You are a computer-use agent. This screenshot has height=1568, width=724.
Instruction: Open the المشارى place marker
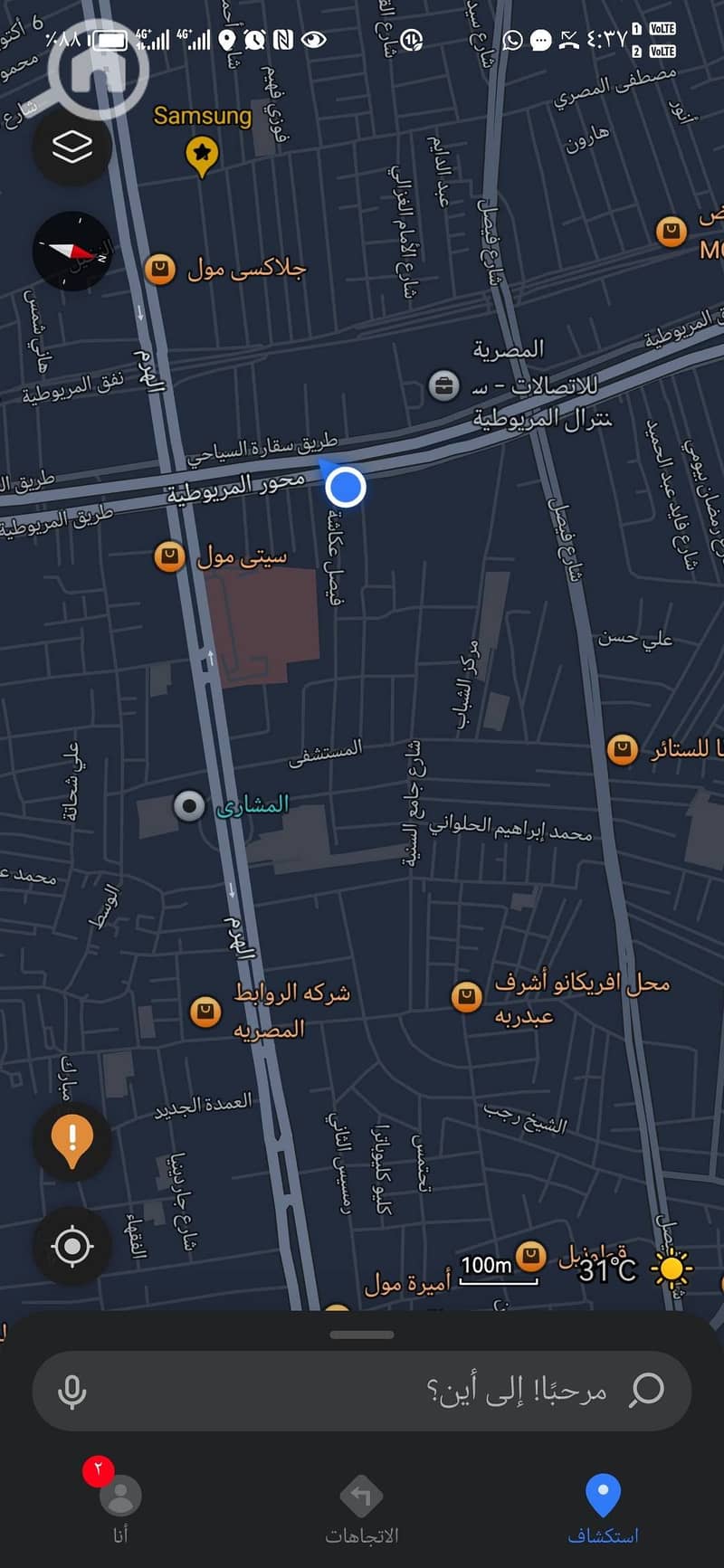point(189,805)
